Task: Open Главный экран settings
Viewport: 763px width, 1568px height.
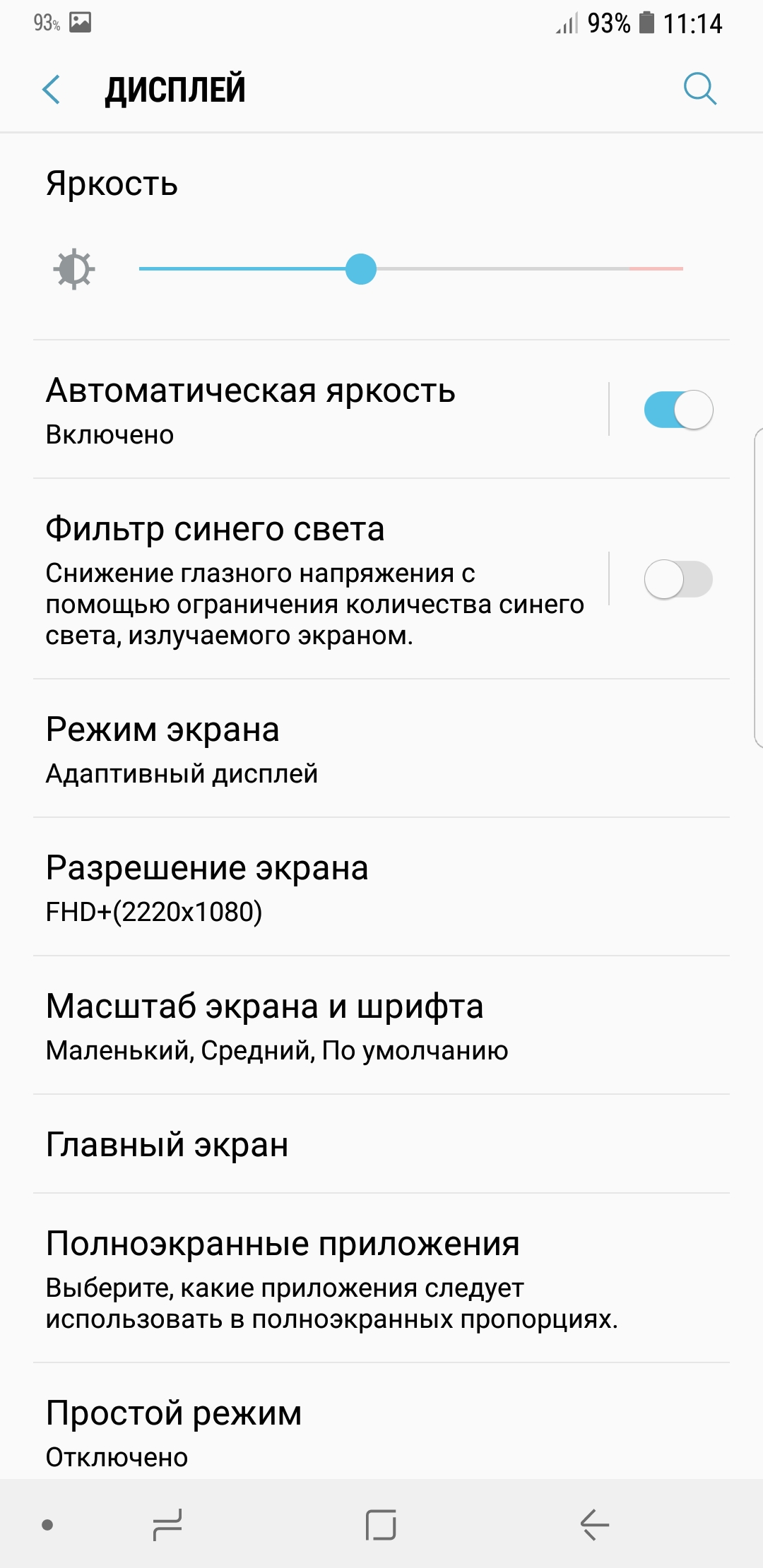Action: [x=381, y=1144]
